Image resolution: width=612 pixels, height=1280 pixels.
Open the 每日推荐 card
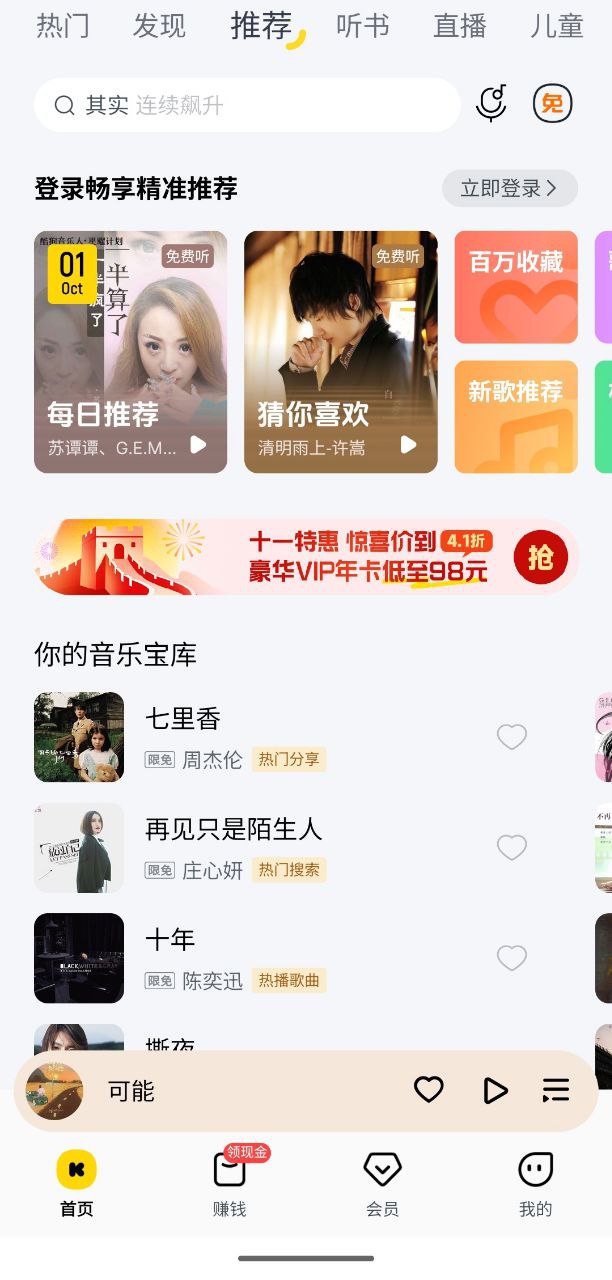pos(130,352)
